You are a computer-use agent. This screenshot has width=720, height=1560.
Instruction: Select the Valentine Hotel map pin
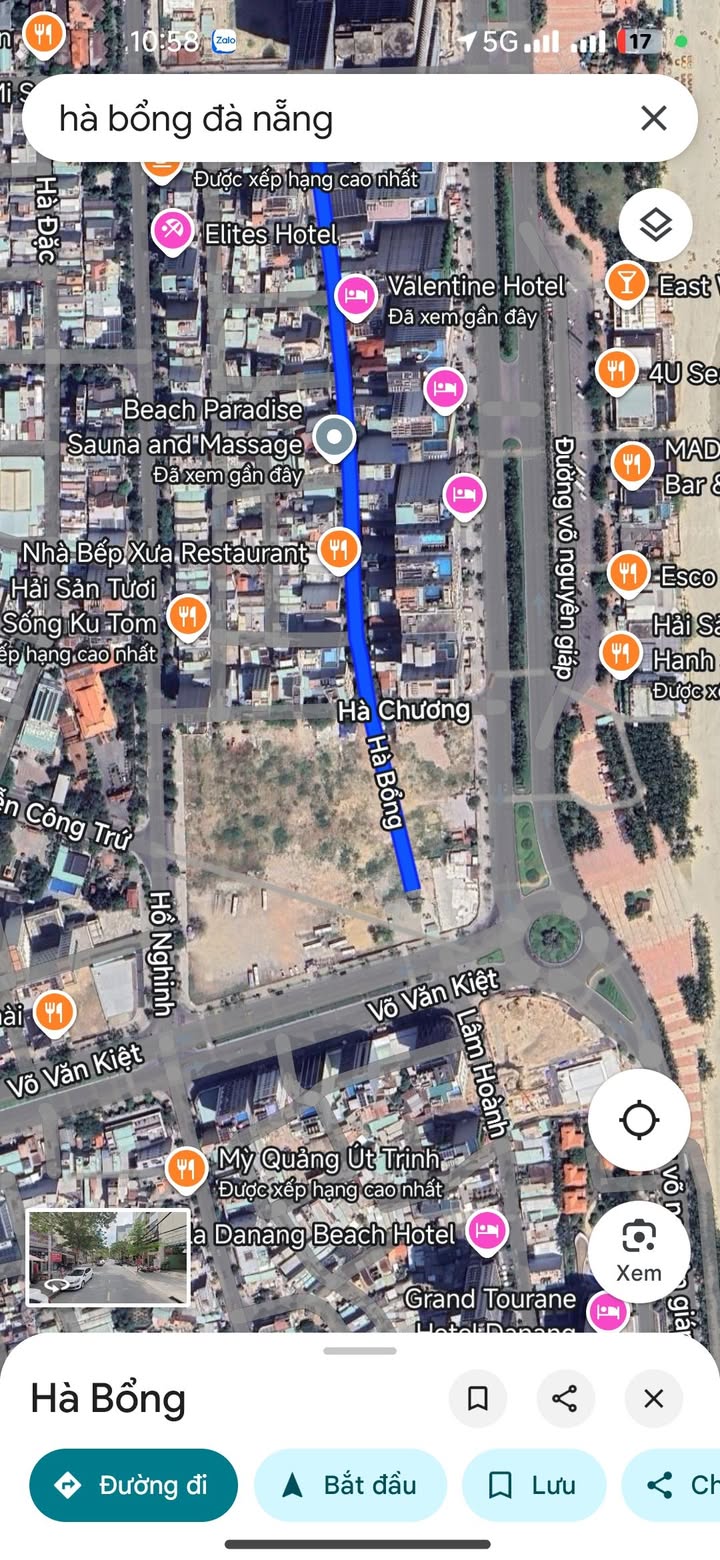pyautogui.click(x=354, y=295)
